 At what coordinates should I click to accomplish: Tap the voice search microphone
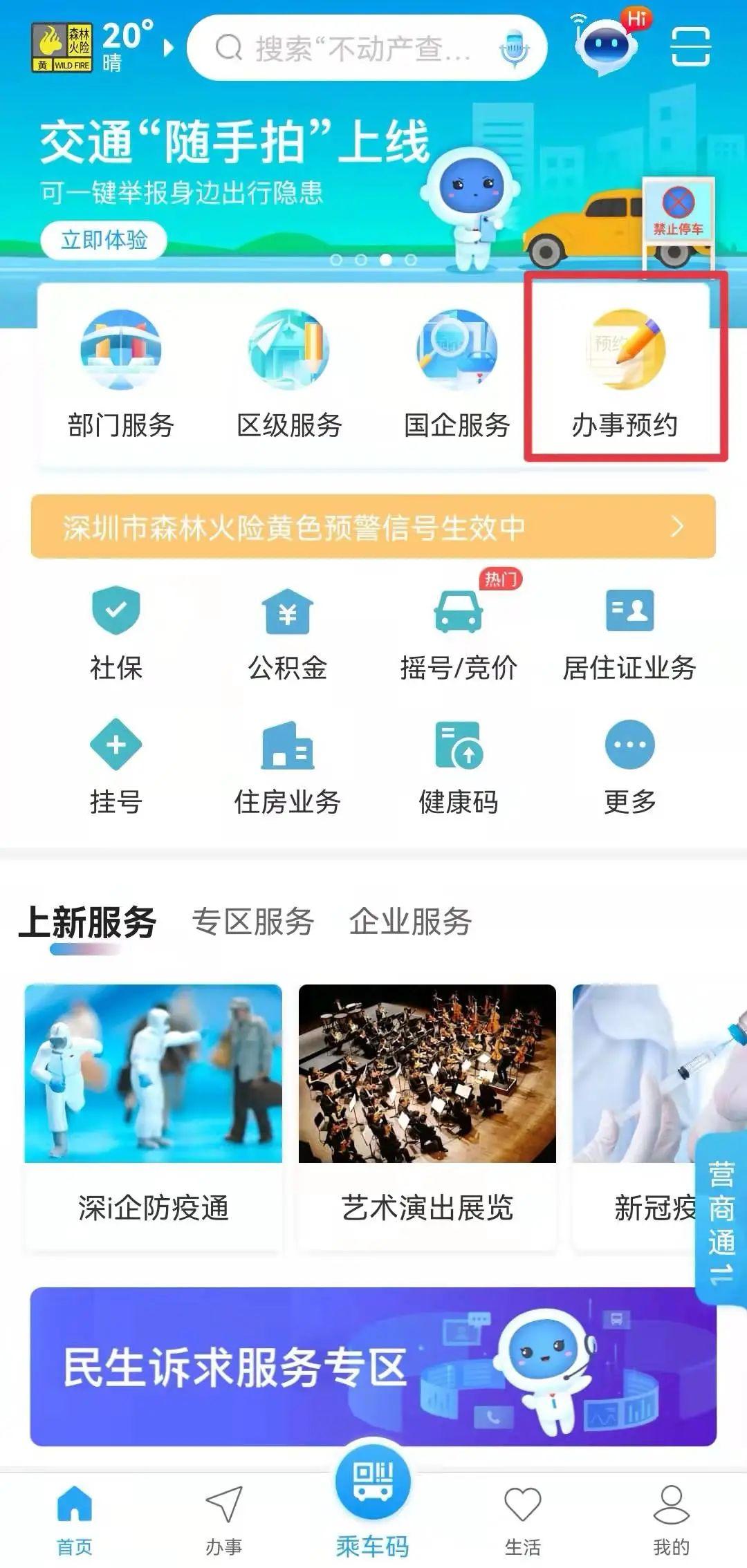(x=513, y=48)
